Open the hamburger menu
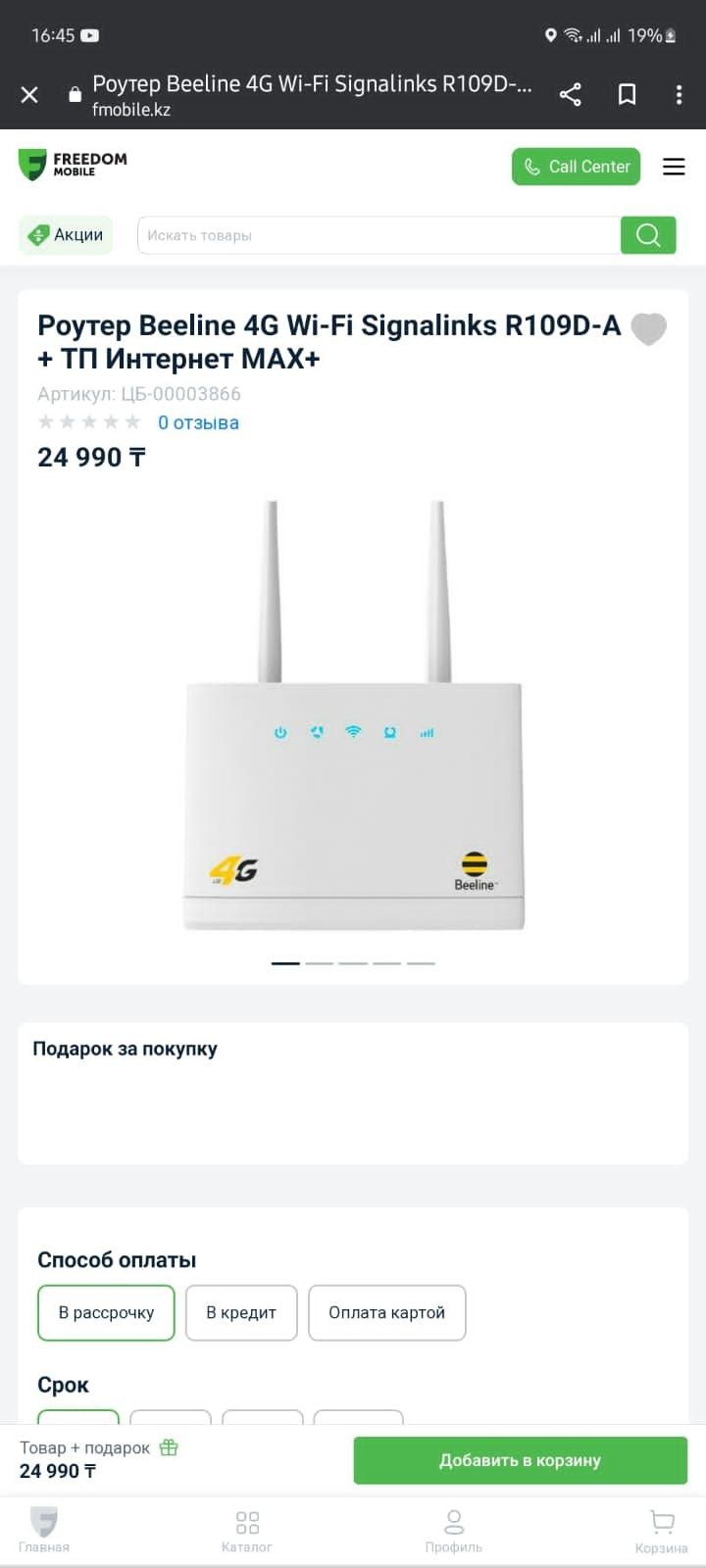706x1568 pixels. 674,167
